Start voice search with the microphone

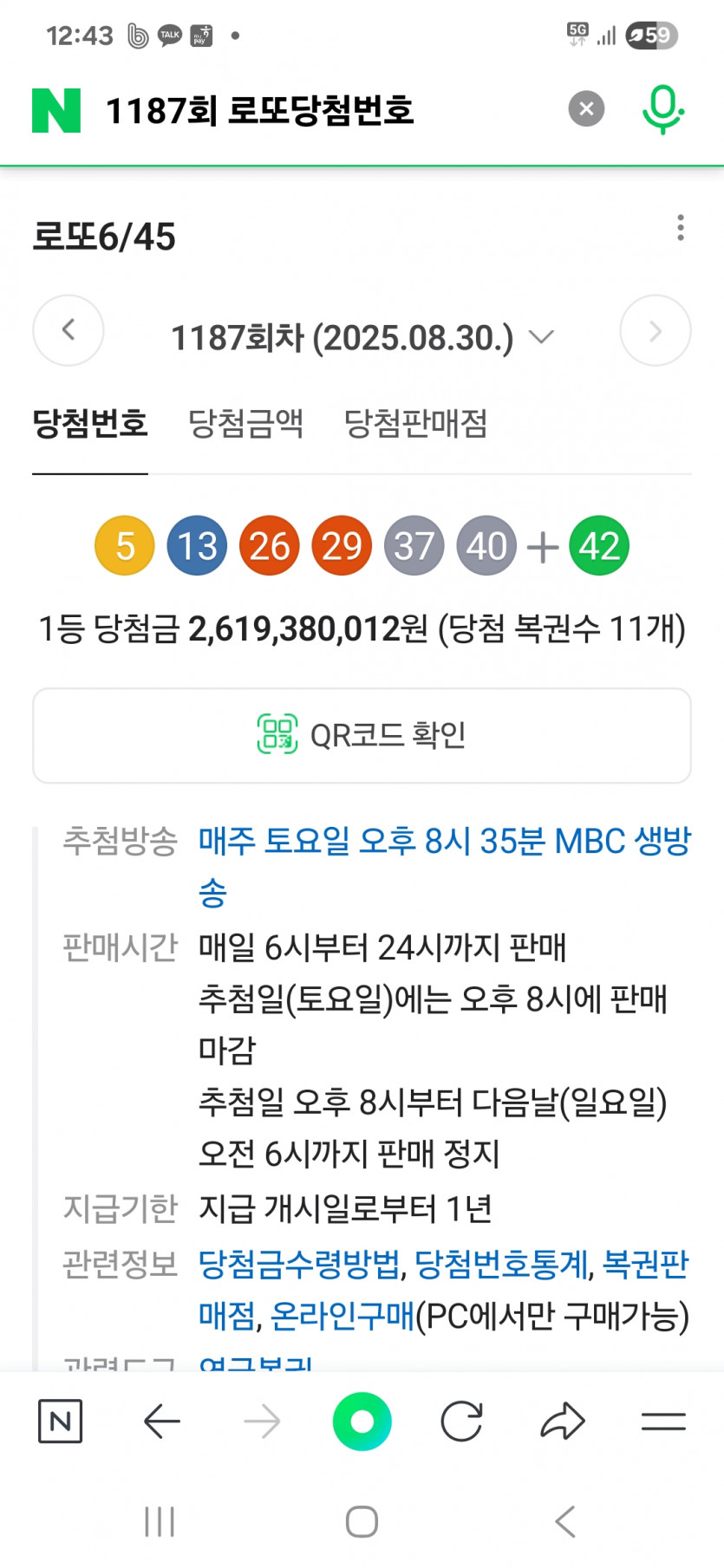[662, 110]
